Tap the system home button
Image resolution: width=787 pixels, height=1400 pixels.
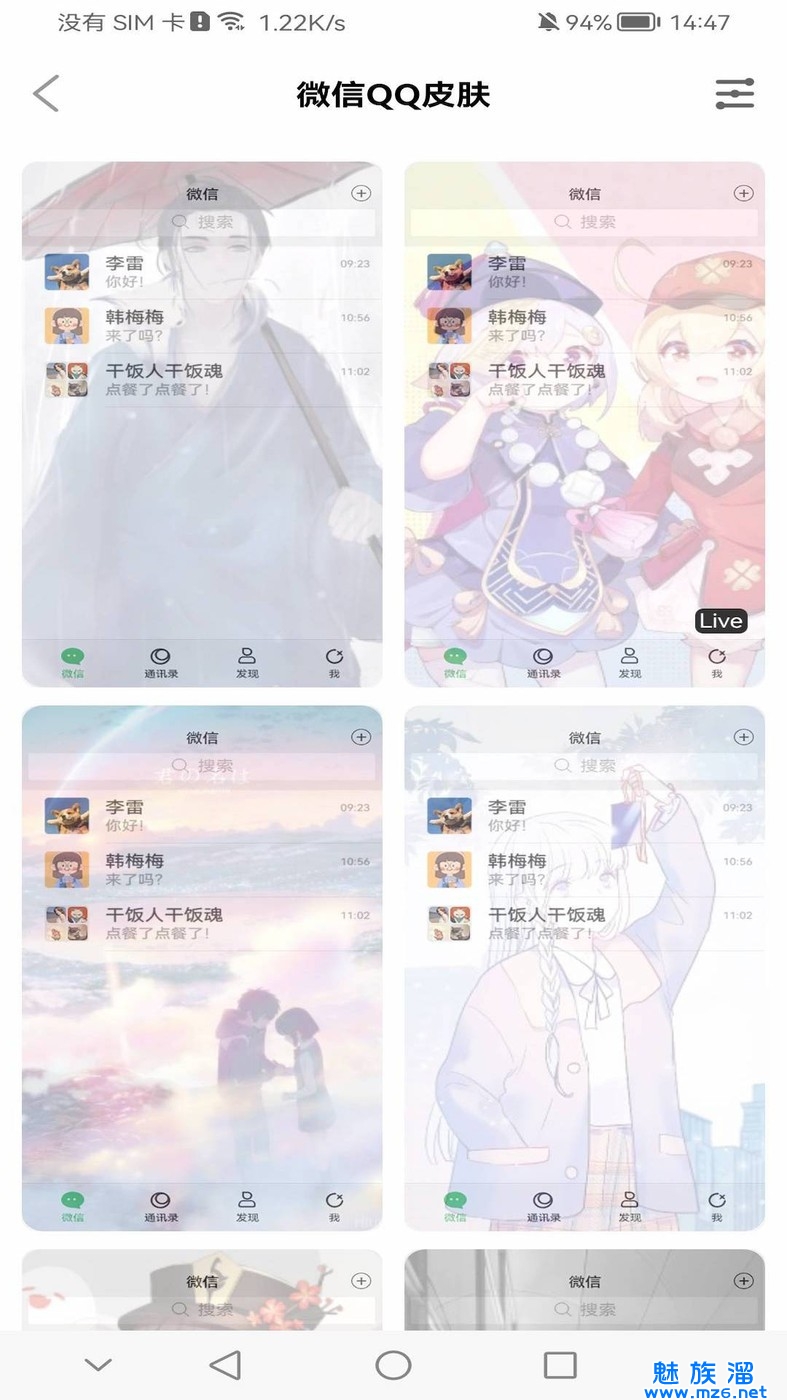pos(393,1365)
